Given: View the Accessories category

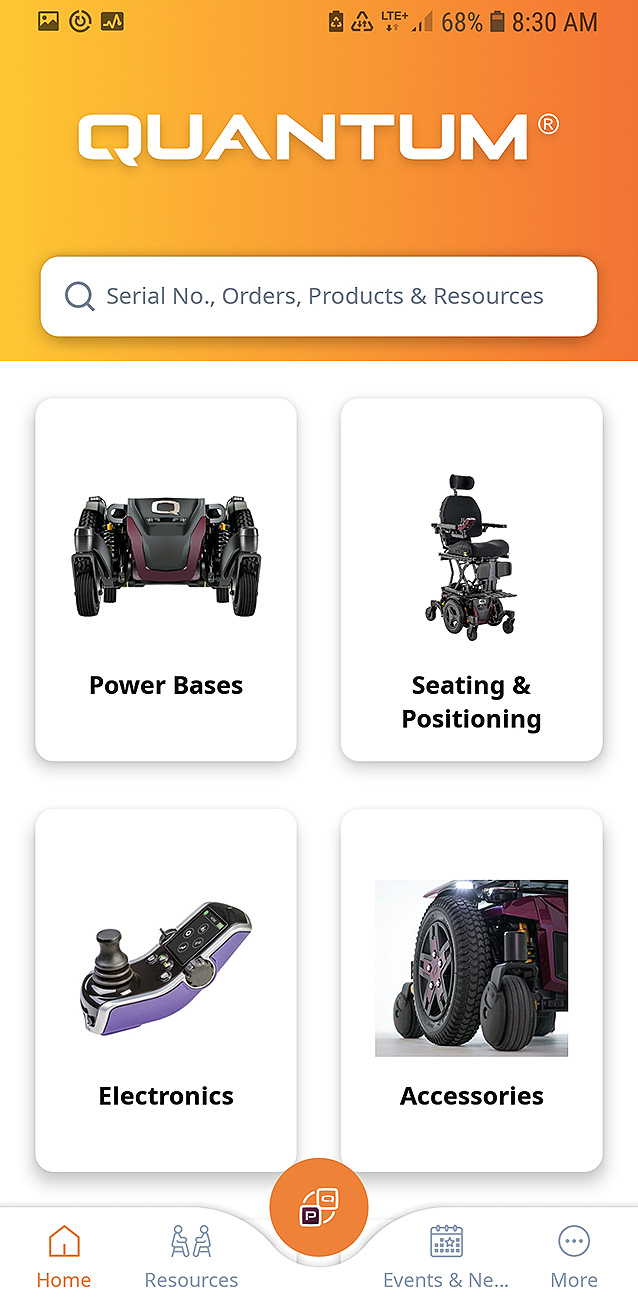Looking at the screenshot, I should pos(472,990).
